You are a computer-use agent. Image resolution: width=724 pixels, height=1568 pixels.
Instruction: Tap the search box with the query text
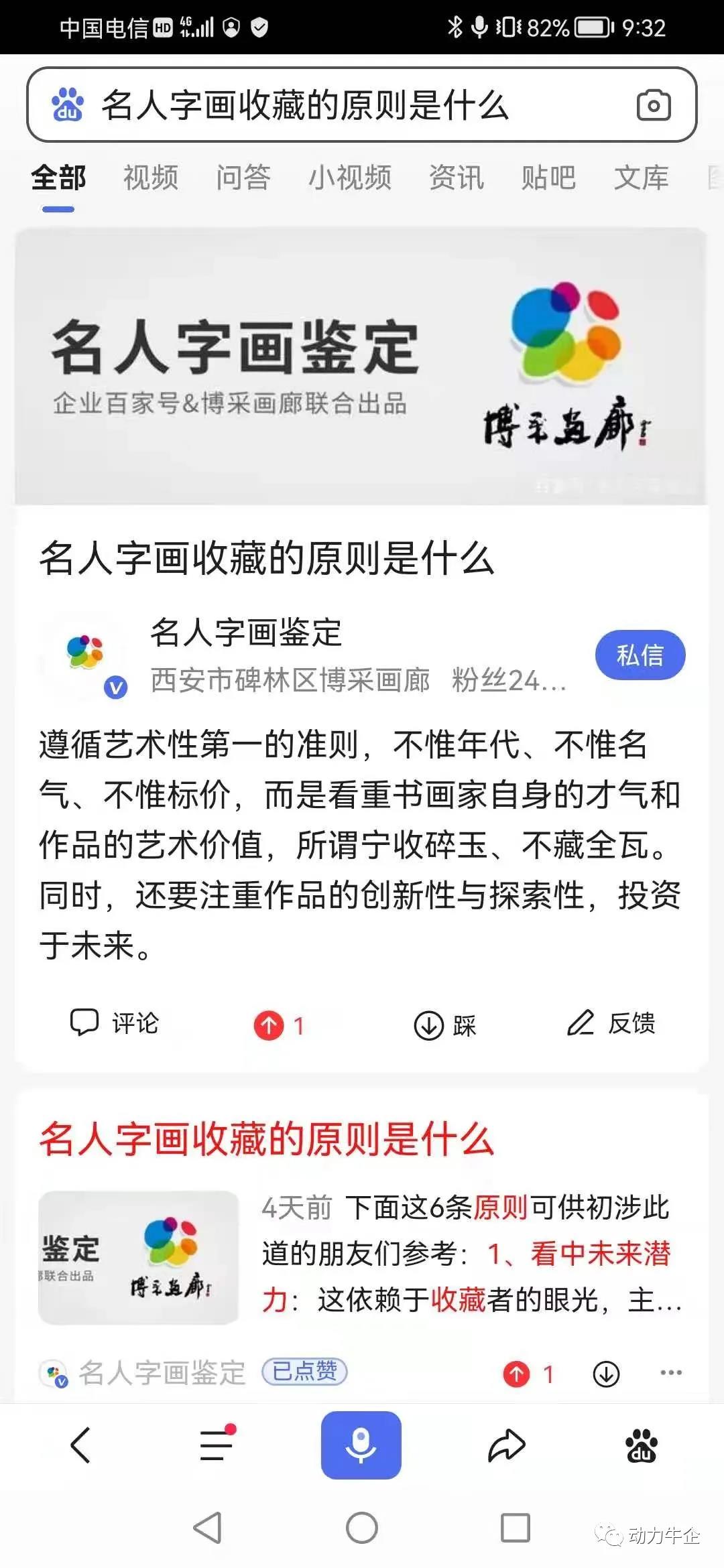click(335, 105)
